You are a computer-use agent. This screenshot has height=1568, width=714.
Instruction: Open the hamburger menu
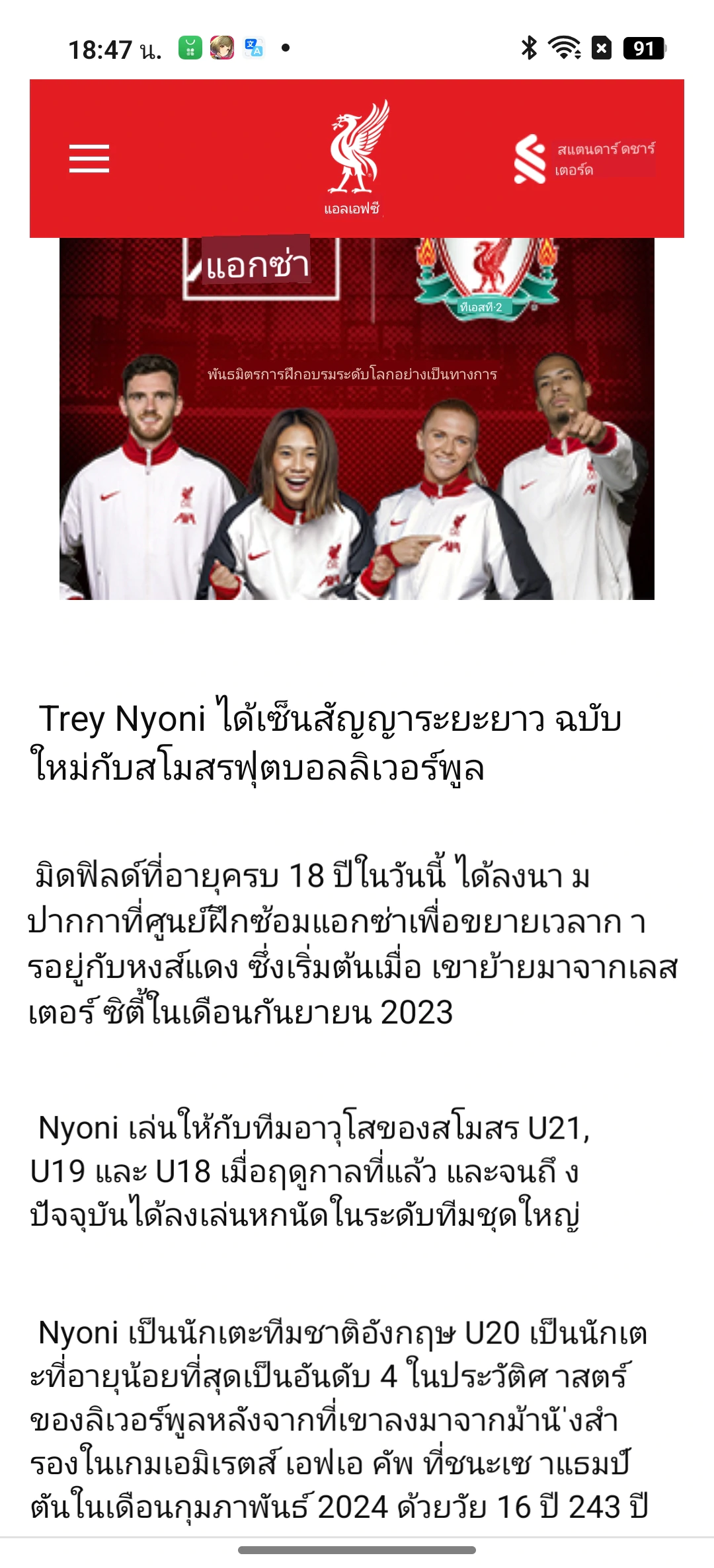pyautogui.click(x=89, y=159)
